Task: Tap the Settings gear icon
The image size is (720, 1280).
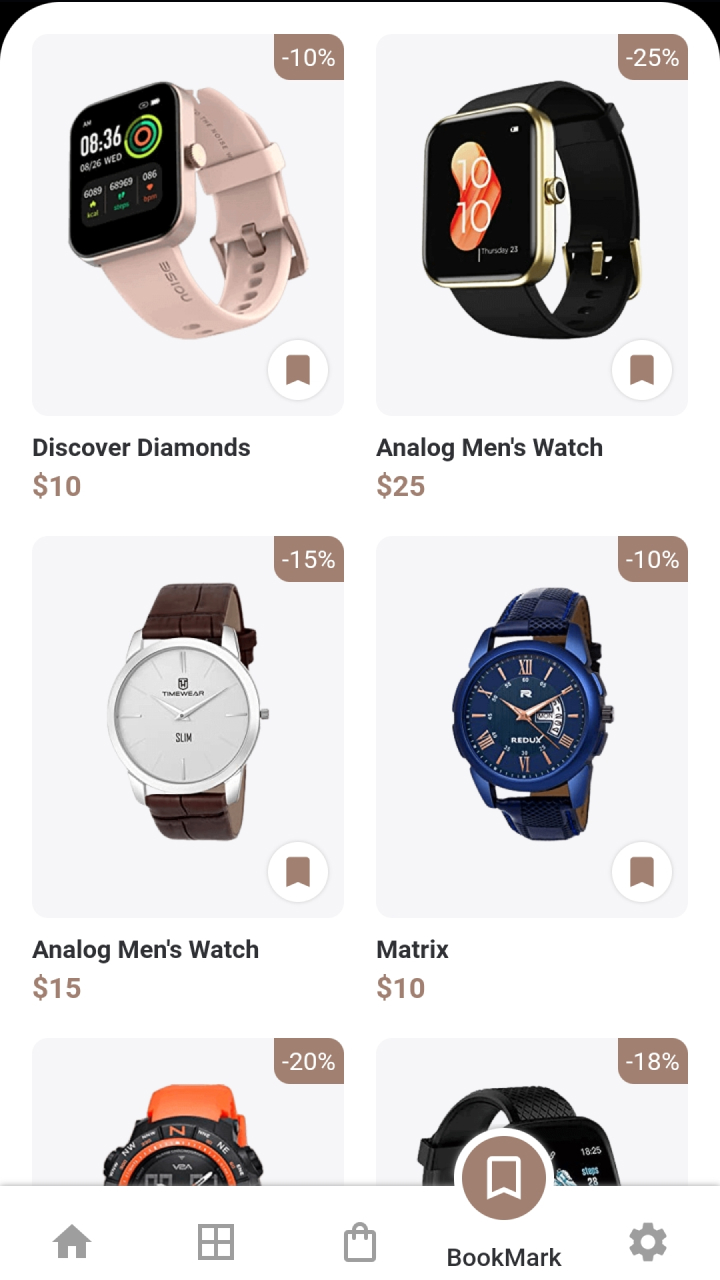Action: (647, 1241)
